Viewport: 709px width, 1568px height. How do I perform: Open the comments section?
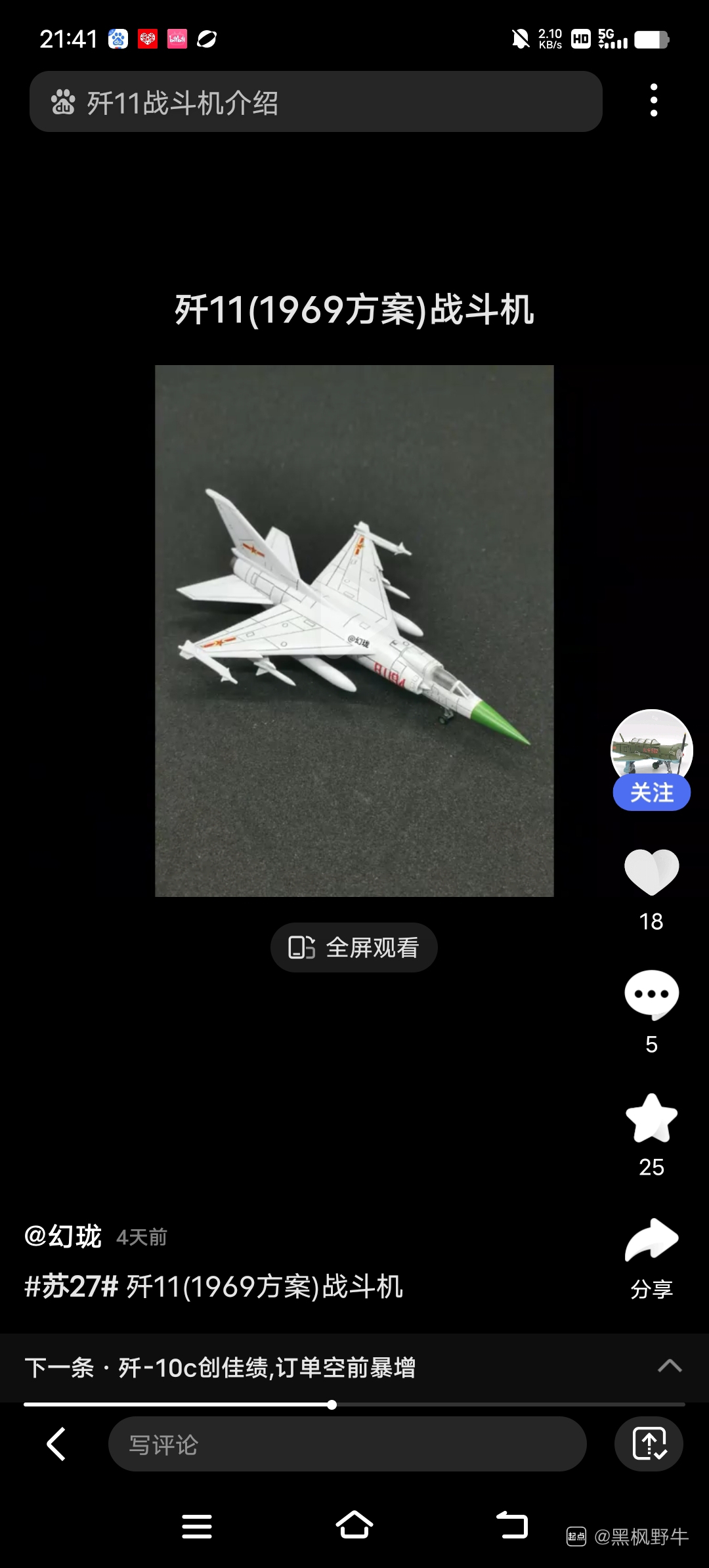651,994
